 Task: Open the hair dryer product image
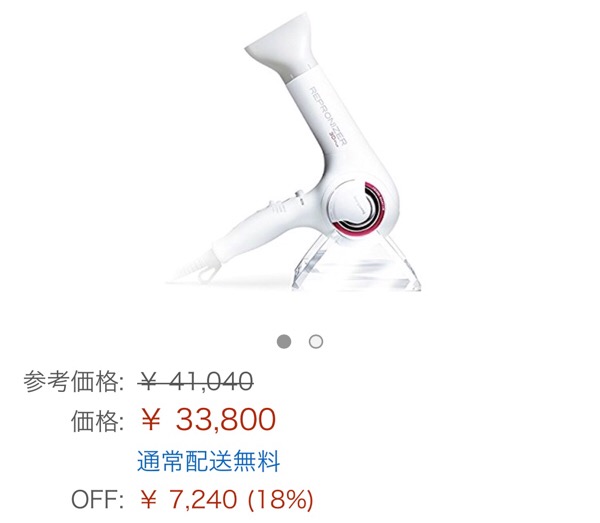[300, 160]
